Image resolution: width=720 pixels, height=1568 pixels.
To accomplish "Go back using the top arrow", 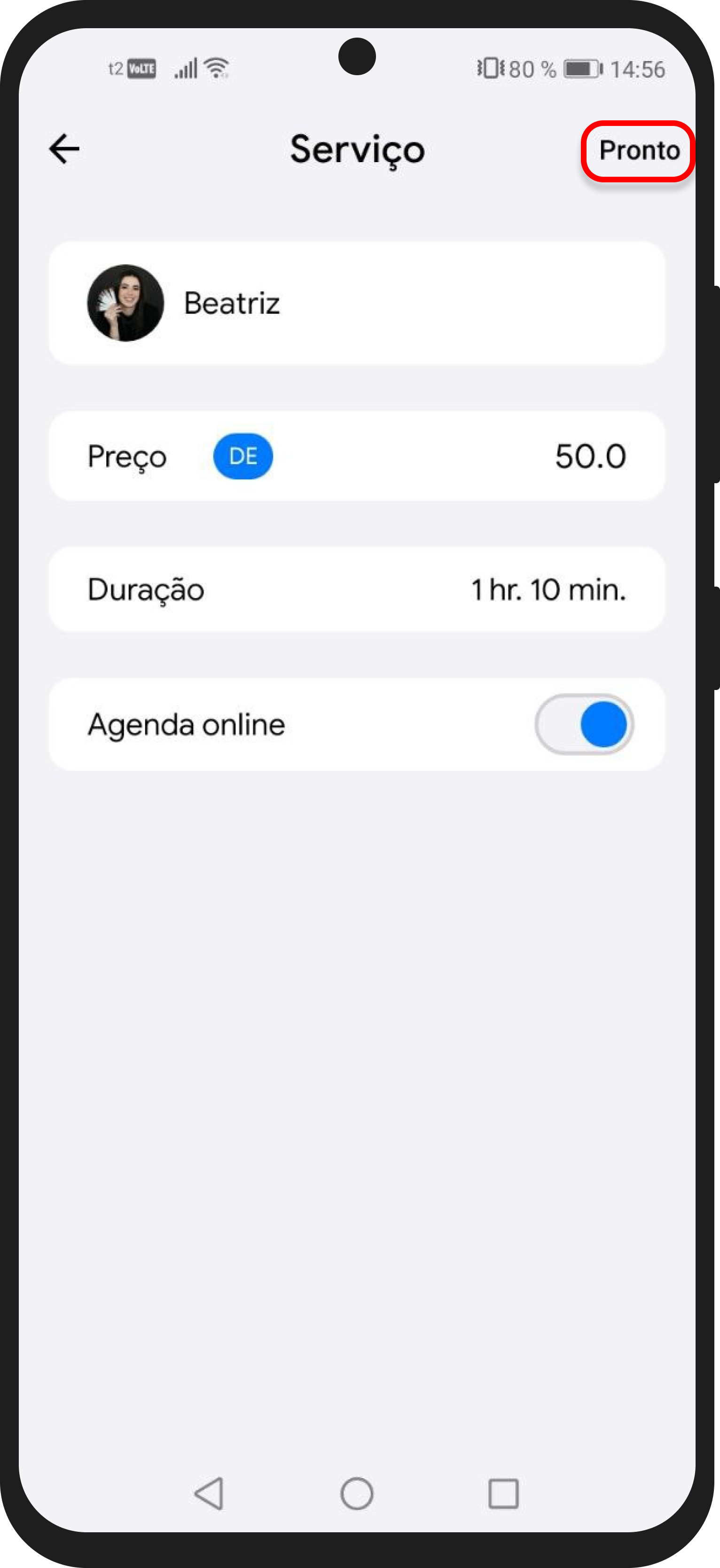I will click(x=64, y=149).
